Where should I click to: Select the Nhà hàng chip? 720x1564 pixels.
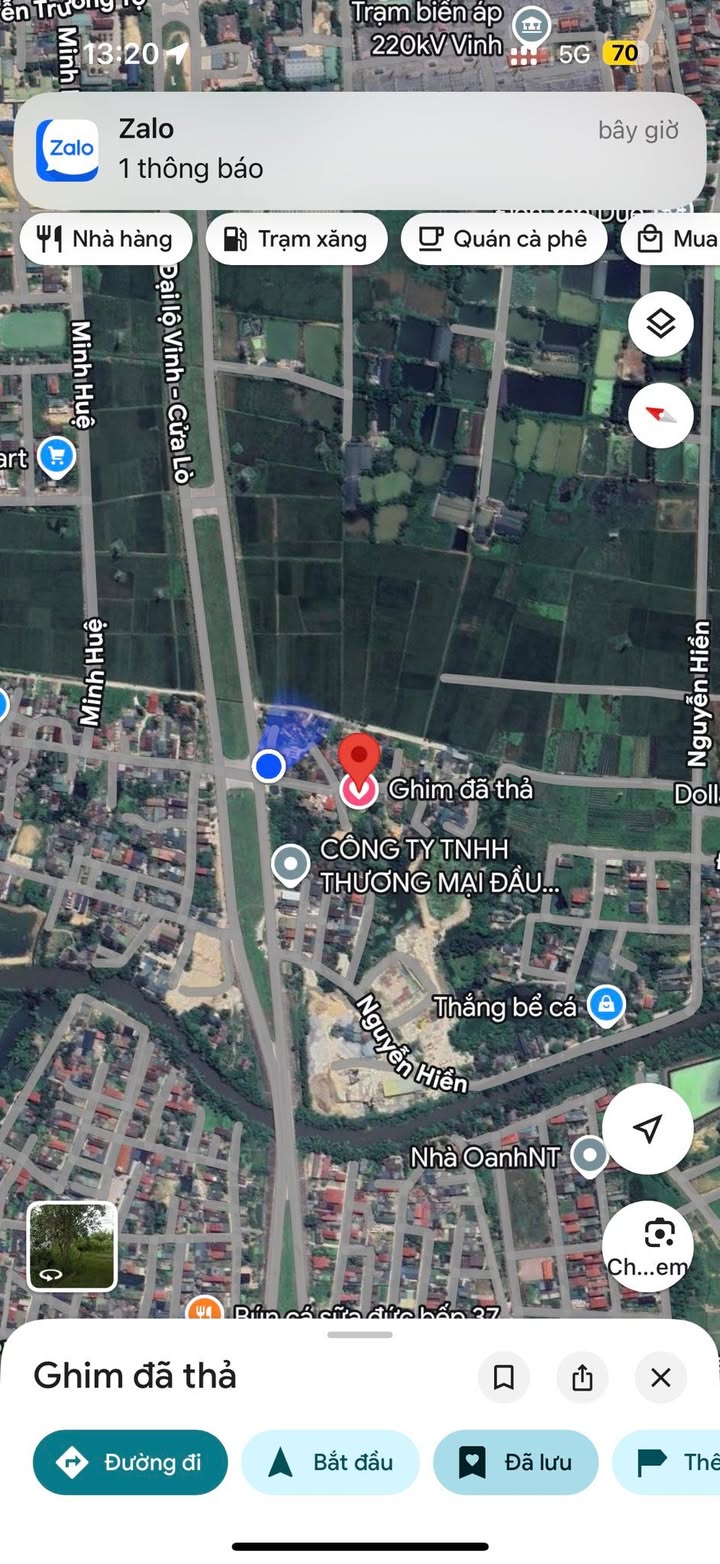pyautogui.click(x=106, y=239)
